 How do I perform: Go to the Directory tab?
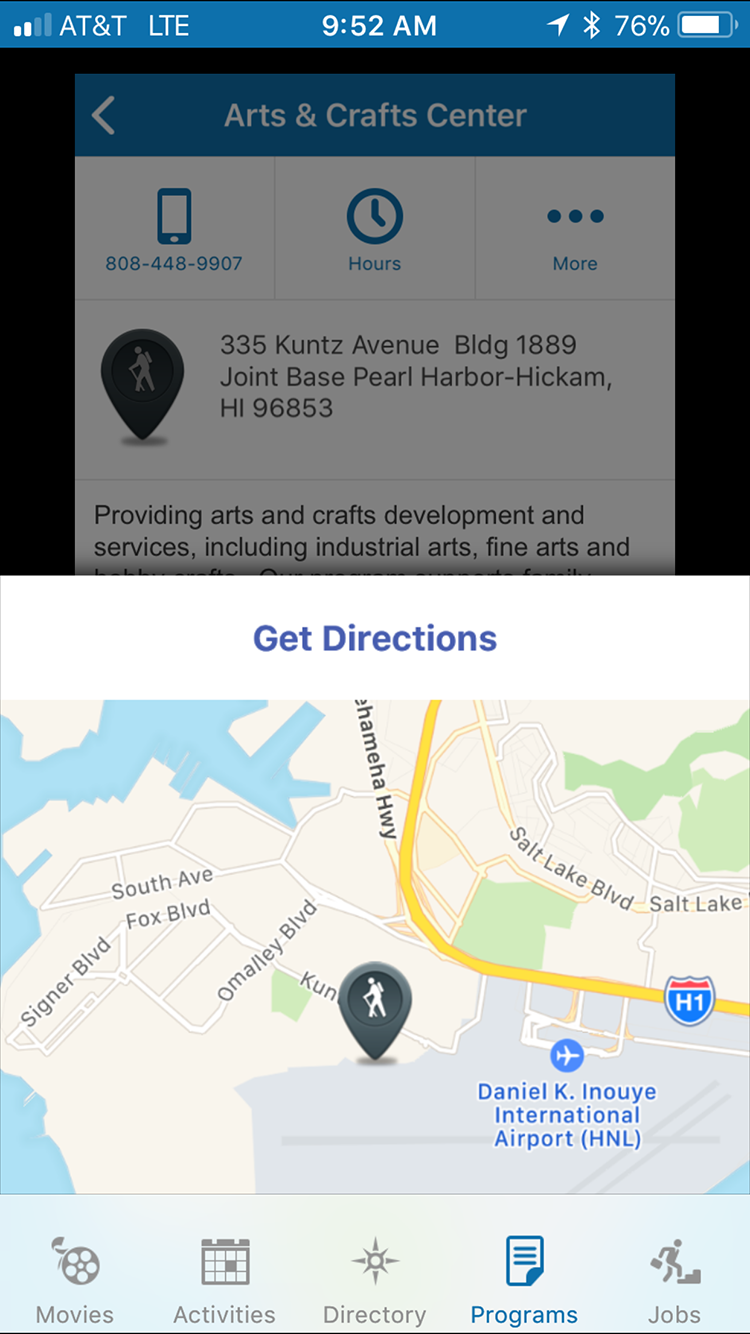coord(375,1280)
